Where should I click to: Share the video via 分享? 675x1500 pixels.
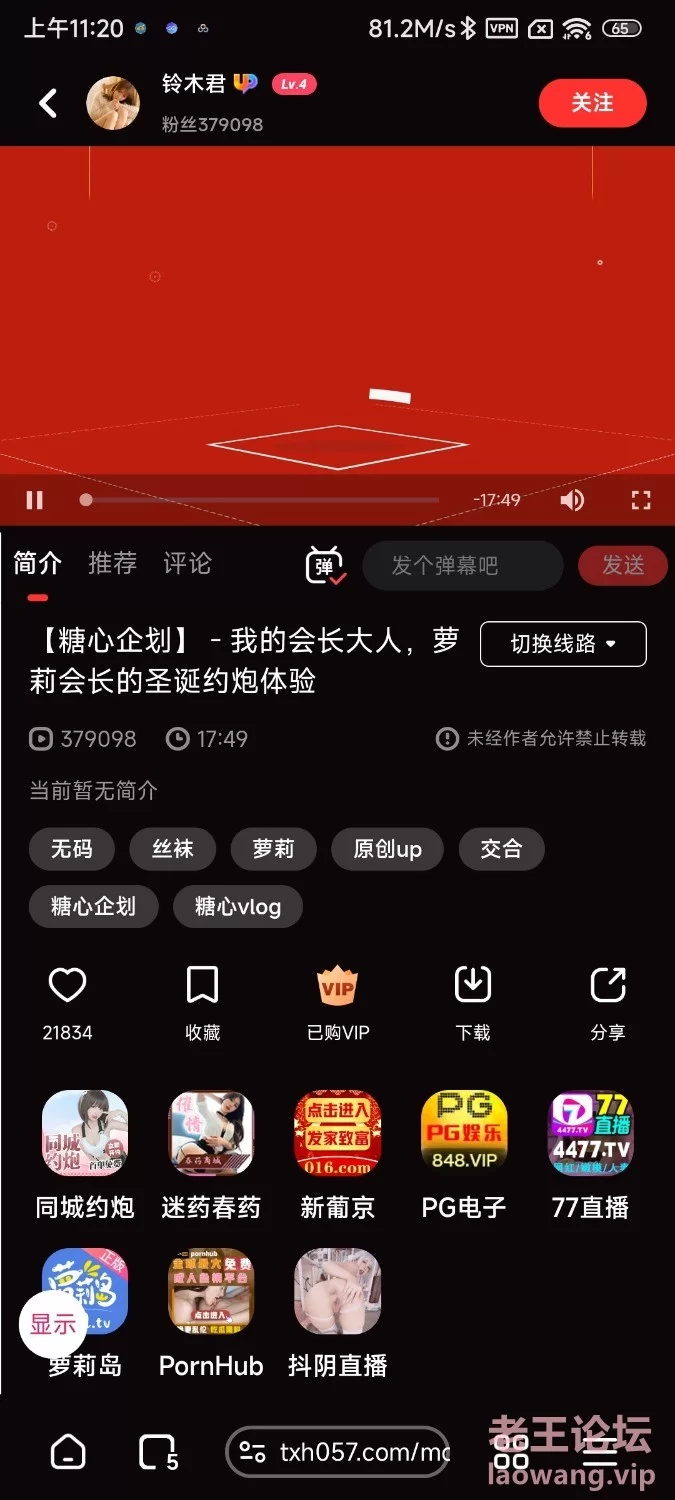[x=608, y=986]
